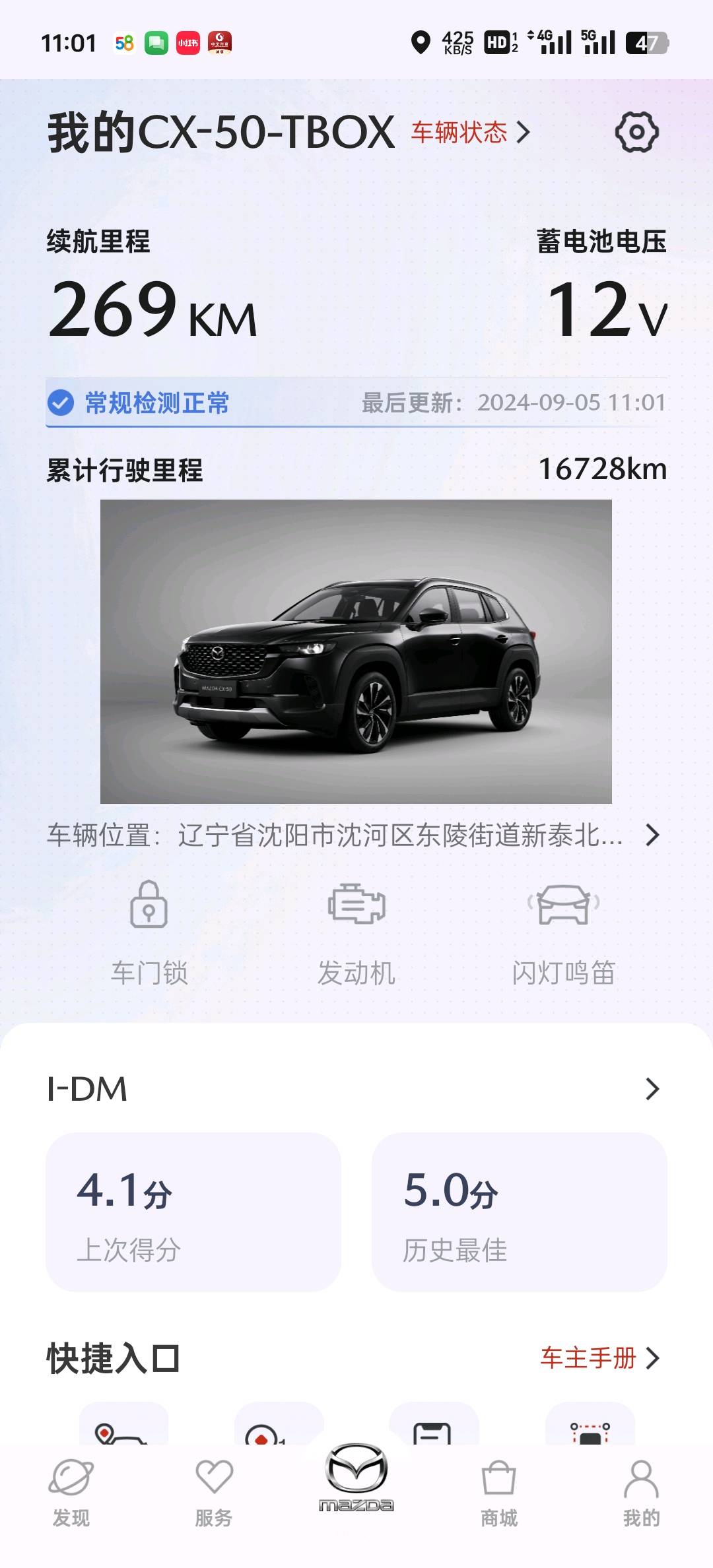
Task: Trigger 闪灯鸣笛 flash and honk
Action: (563, 932)
